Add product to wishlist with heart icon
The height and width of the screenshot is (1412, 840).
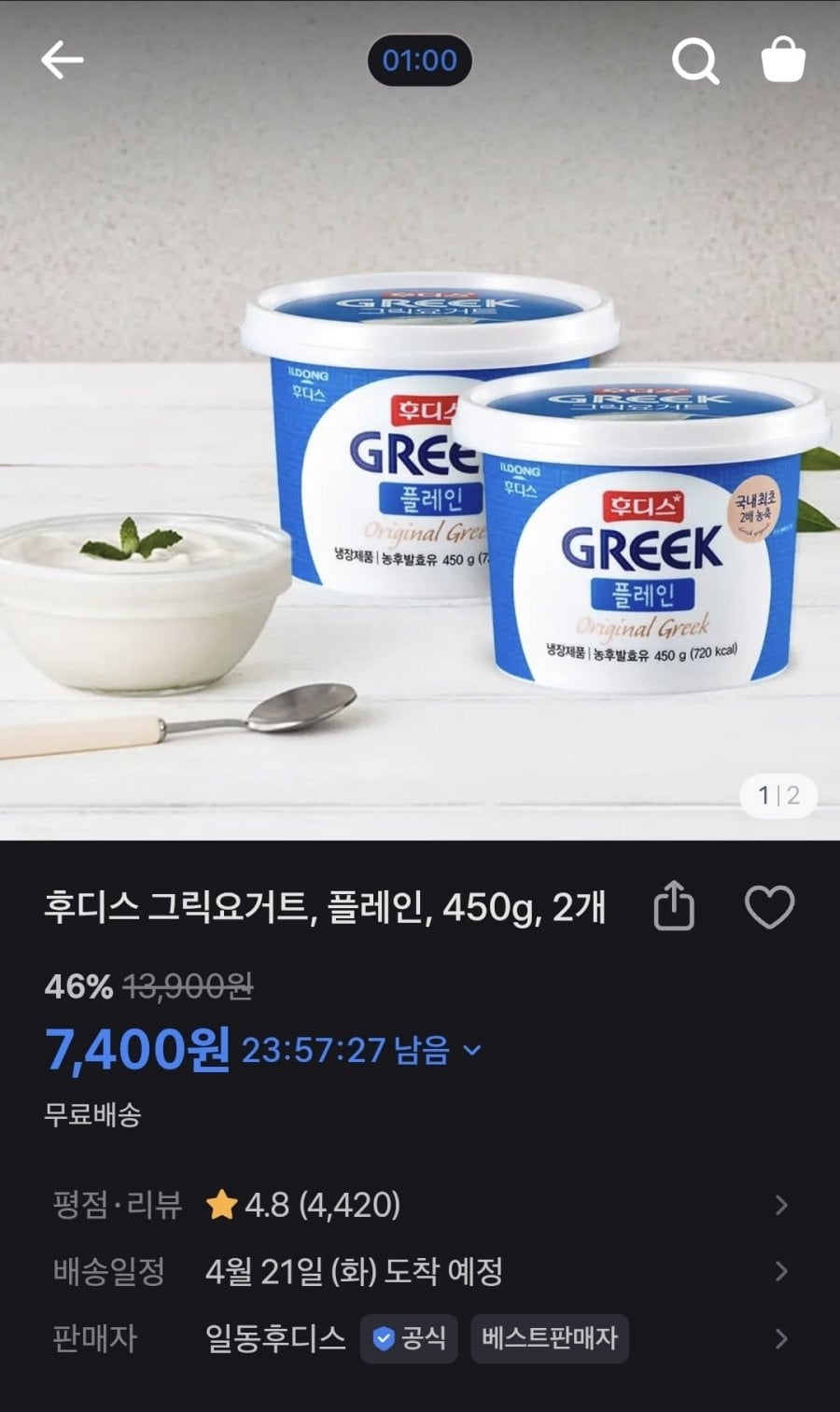click(769, 907)
